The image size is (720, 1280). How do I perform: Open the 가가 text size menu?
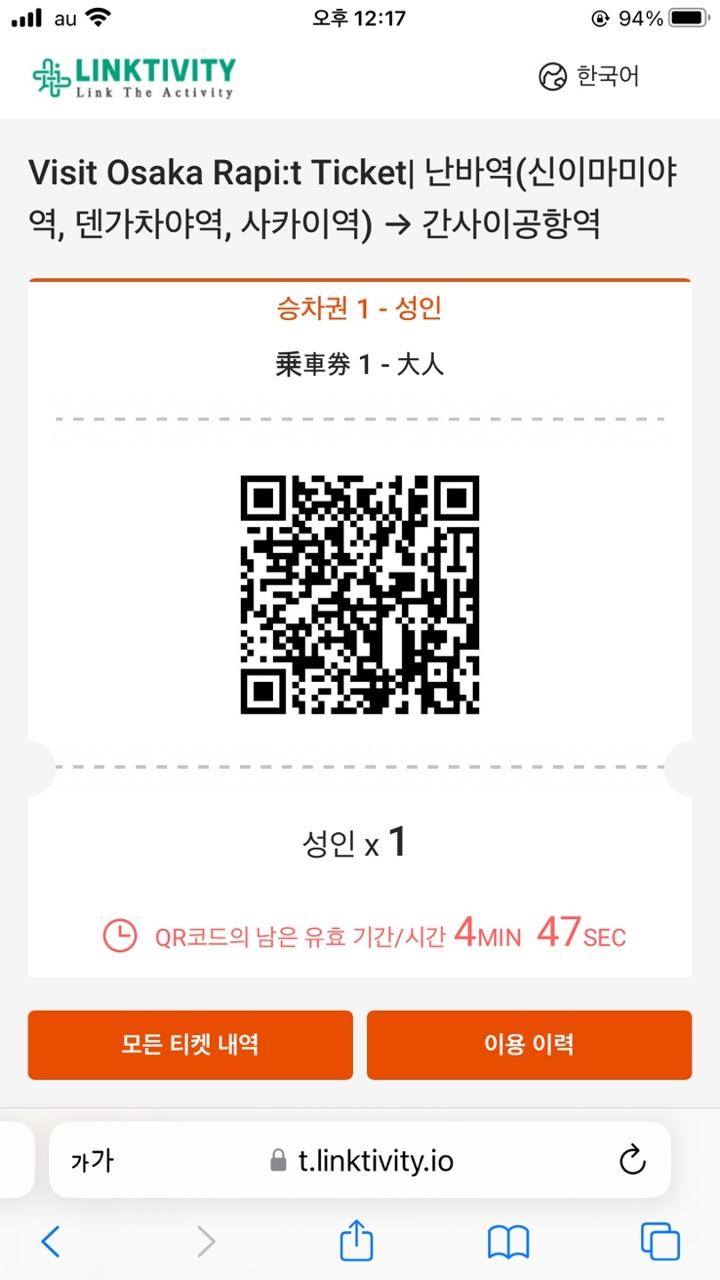click(x=92, y=1161)
